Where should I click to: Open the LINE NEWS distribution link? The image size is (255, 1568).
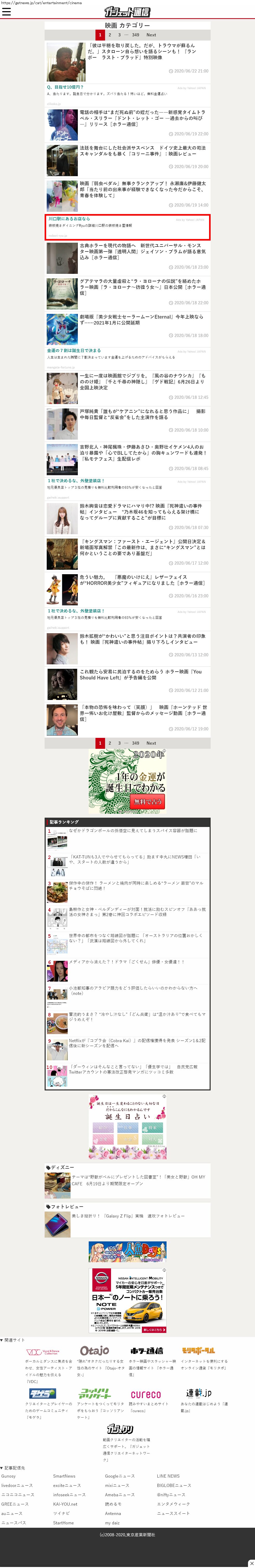point(168,1476)
